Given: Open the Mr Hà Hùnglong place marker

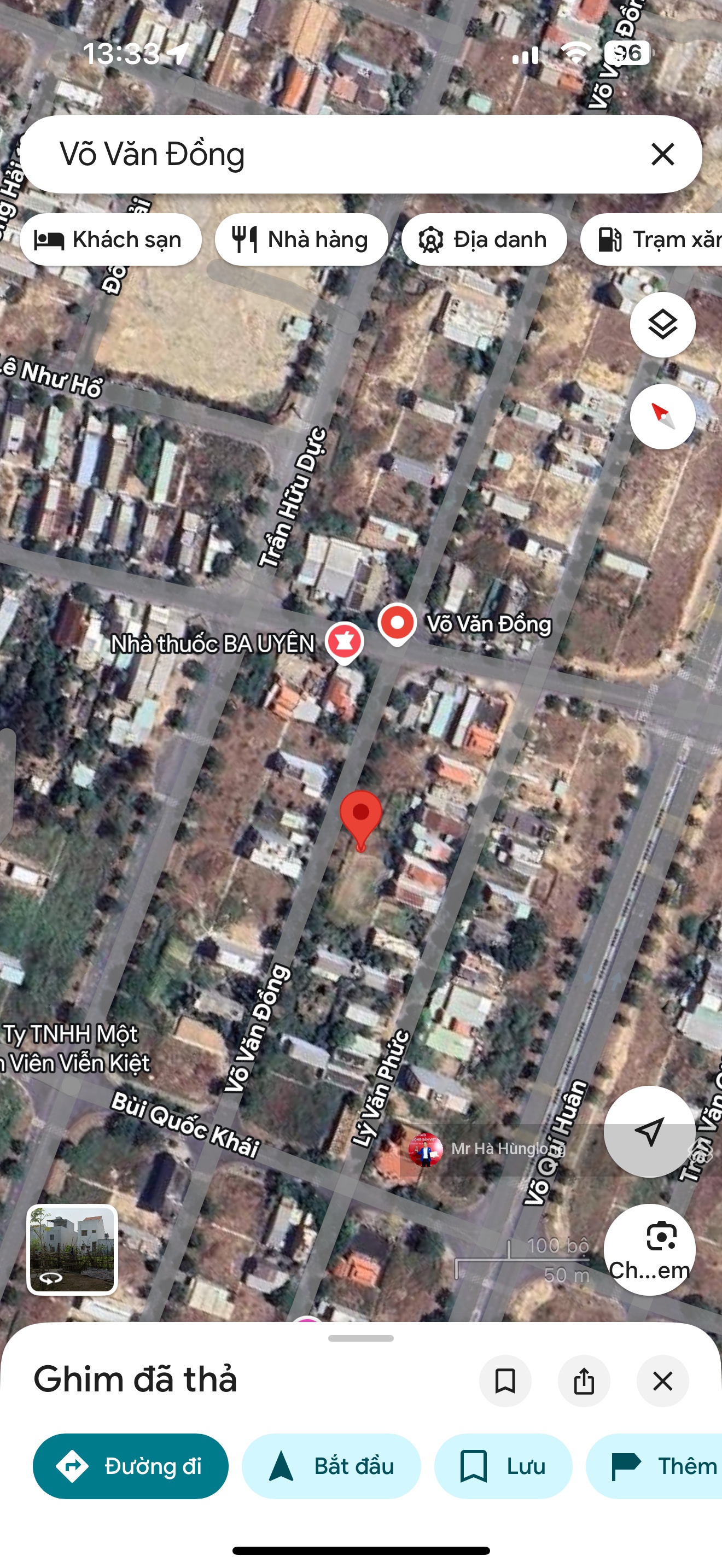Looking at the screenshot, I should pyautogui.click(x=426, y=1149).
